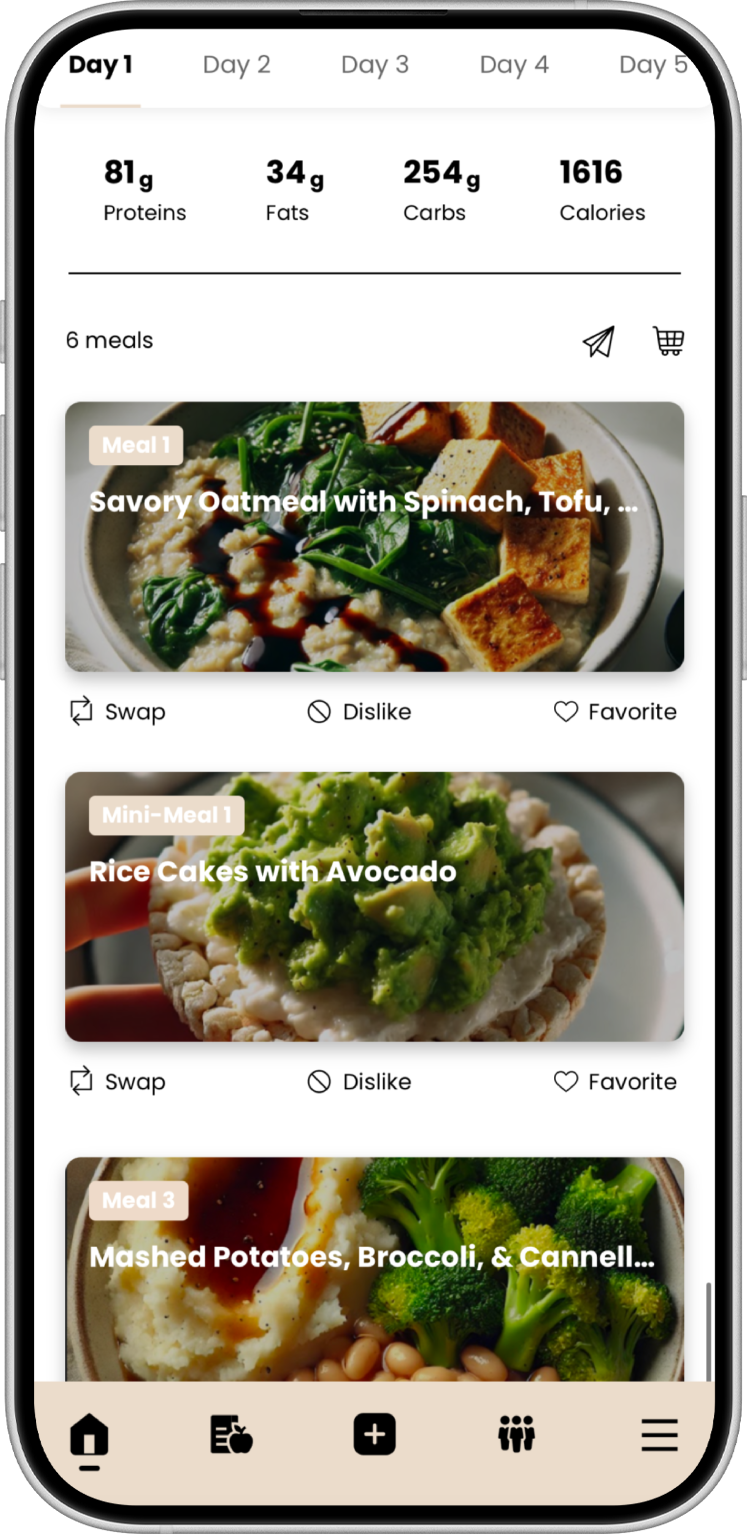Image resolution: width=747 pixels, height=1534 pixels.
Task: Switch to the Day 2 tab
Action: pos(236,65)
